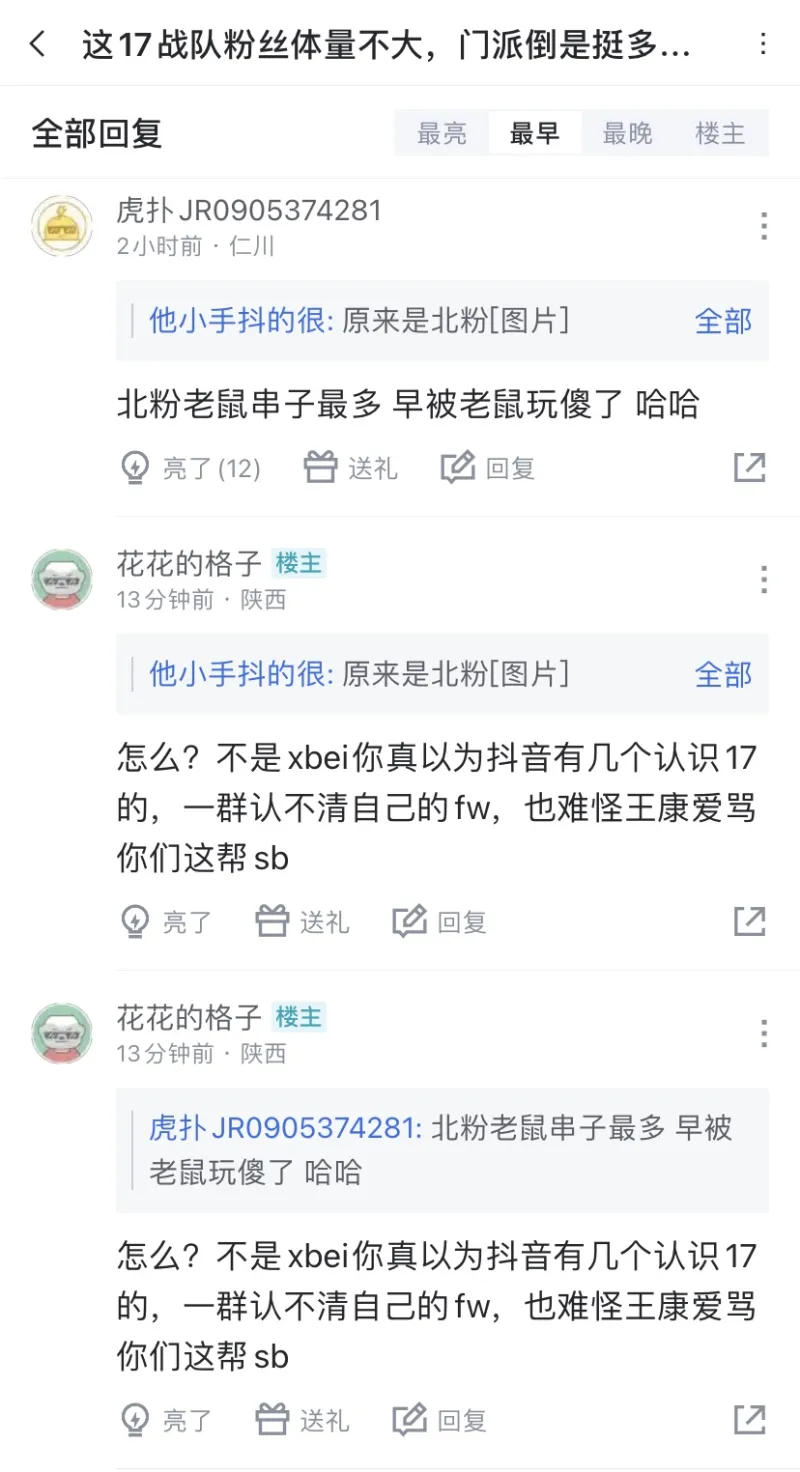This screenshot has height=1472, width=800.
Task: Expand 全部 in the quote under 虎扑JR0905374281
Action: pyautogui.click(x=723, y=321)
